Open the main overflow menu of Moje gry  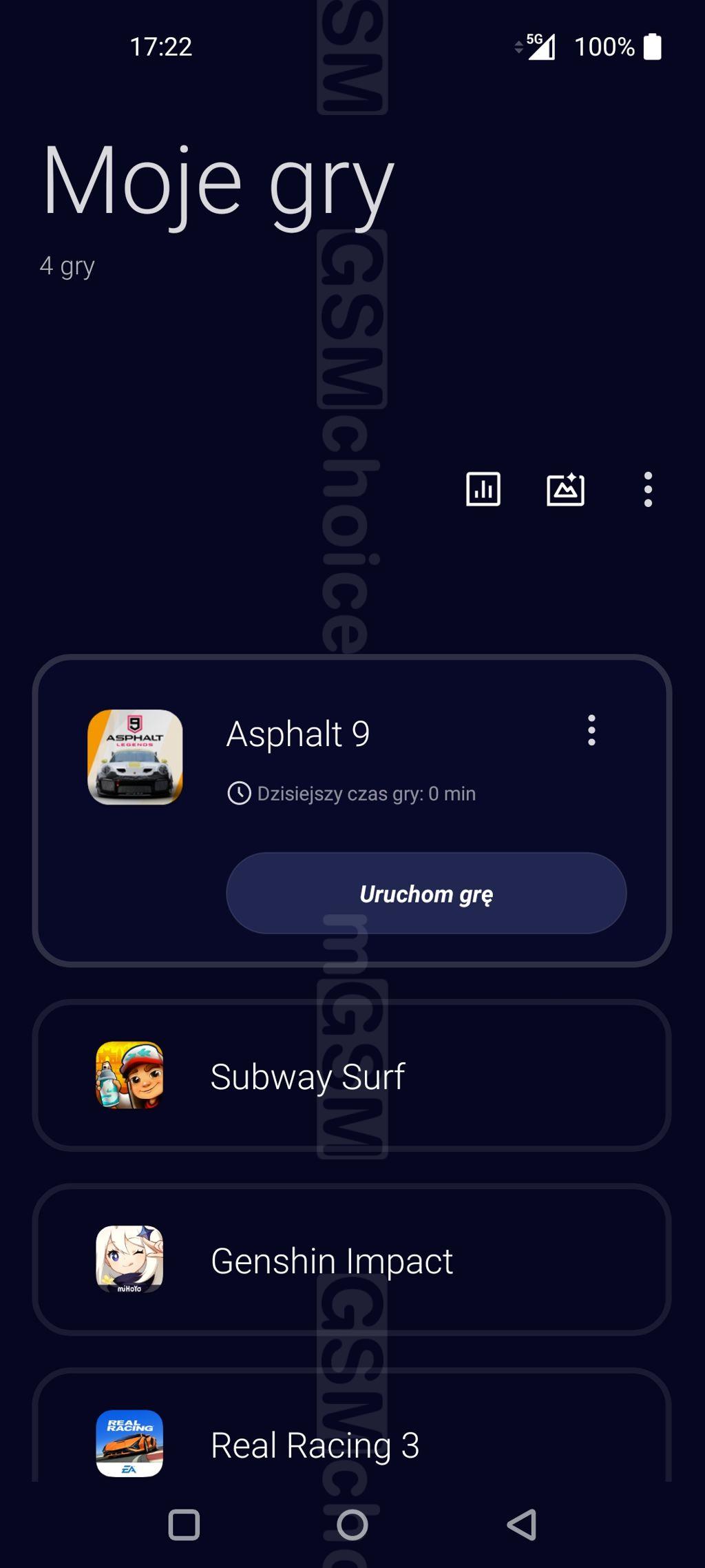[x=648, y=490]
